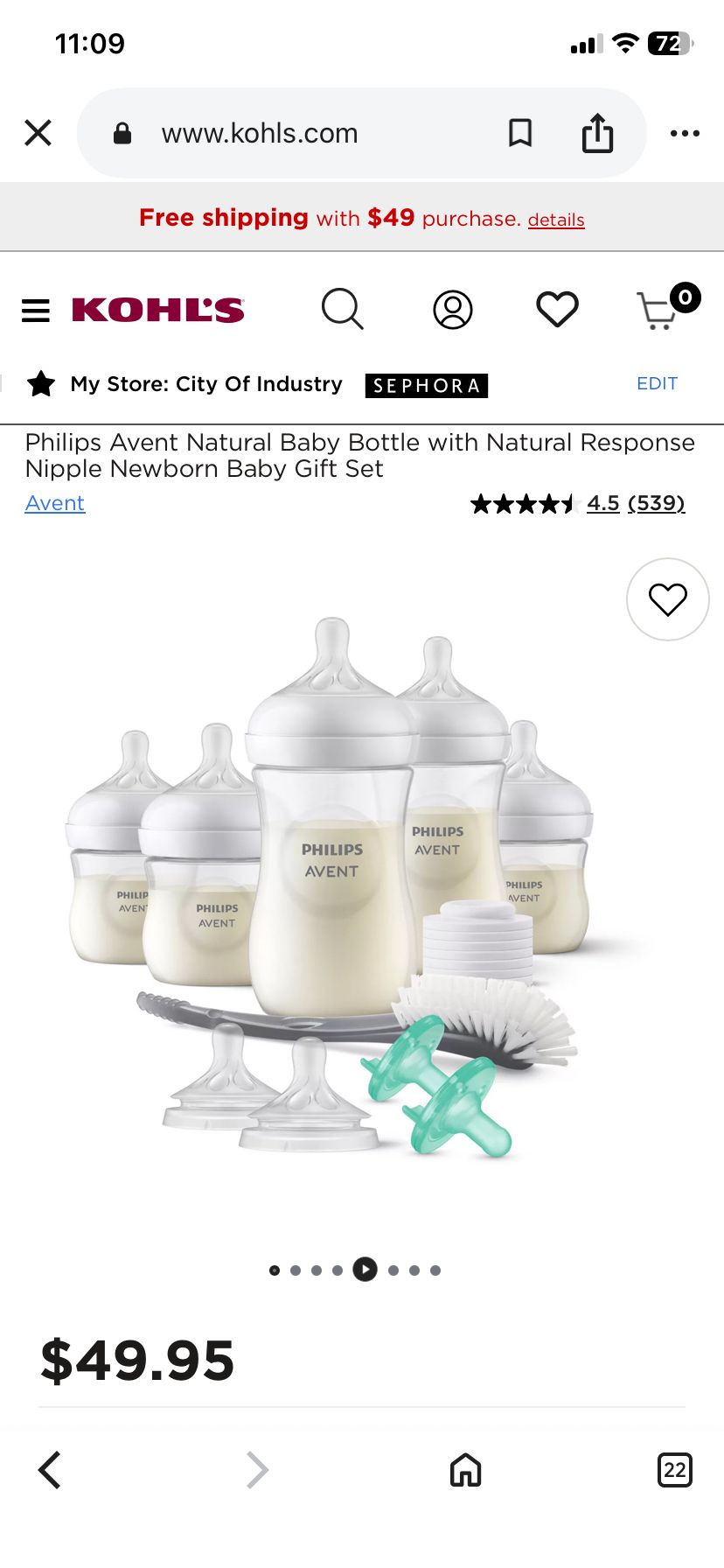Bookmark this page in the browser
The width and height of the screenshot is (724, 1568).
pos(520,133)
